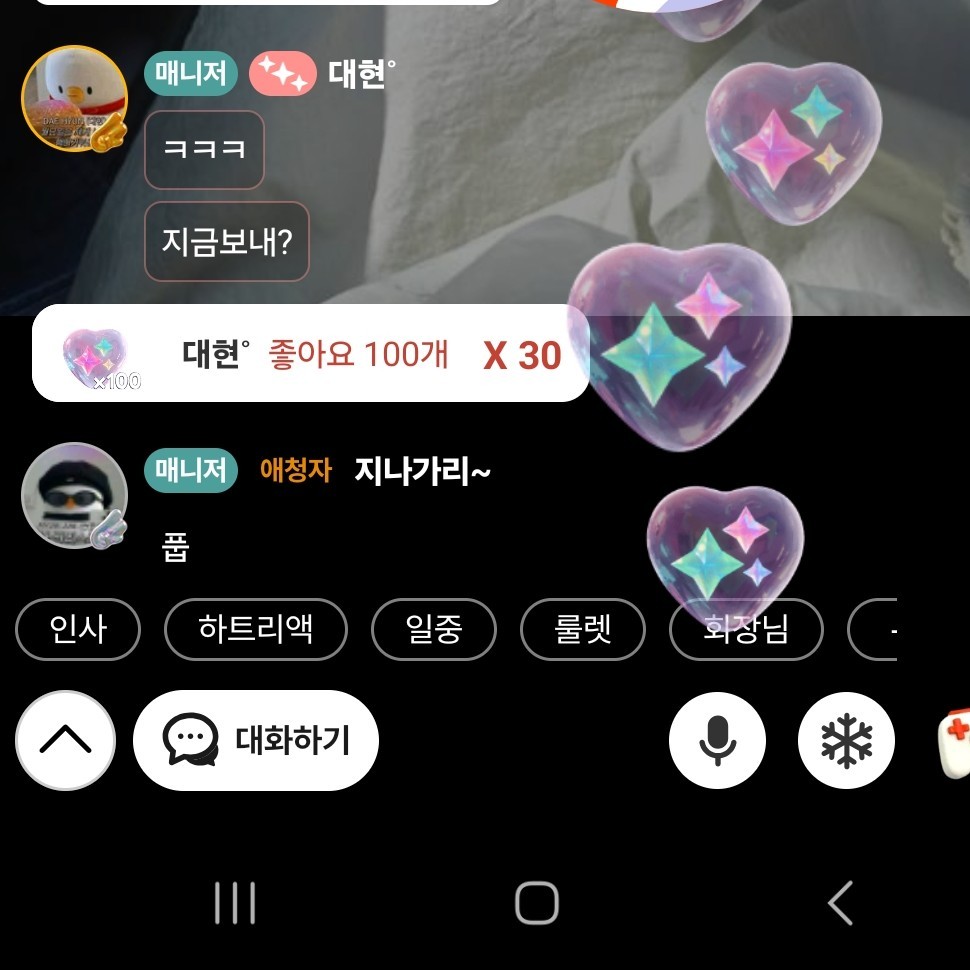
Task: Open 대현's profile picture
Action: pos(75,99)
